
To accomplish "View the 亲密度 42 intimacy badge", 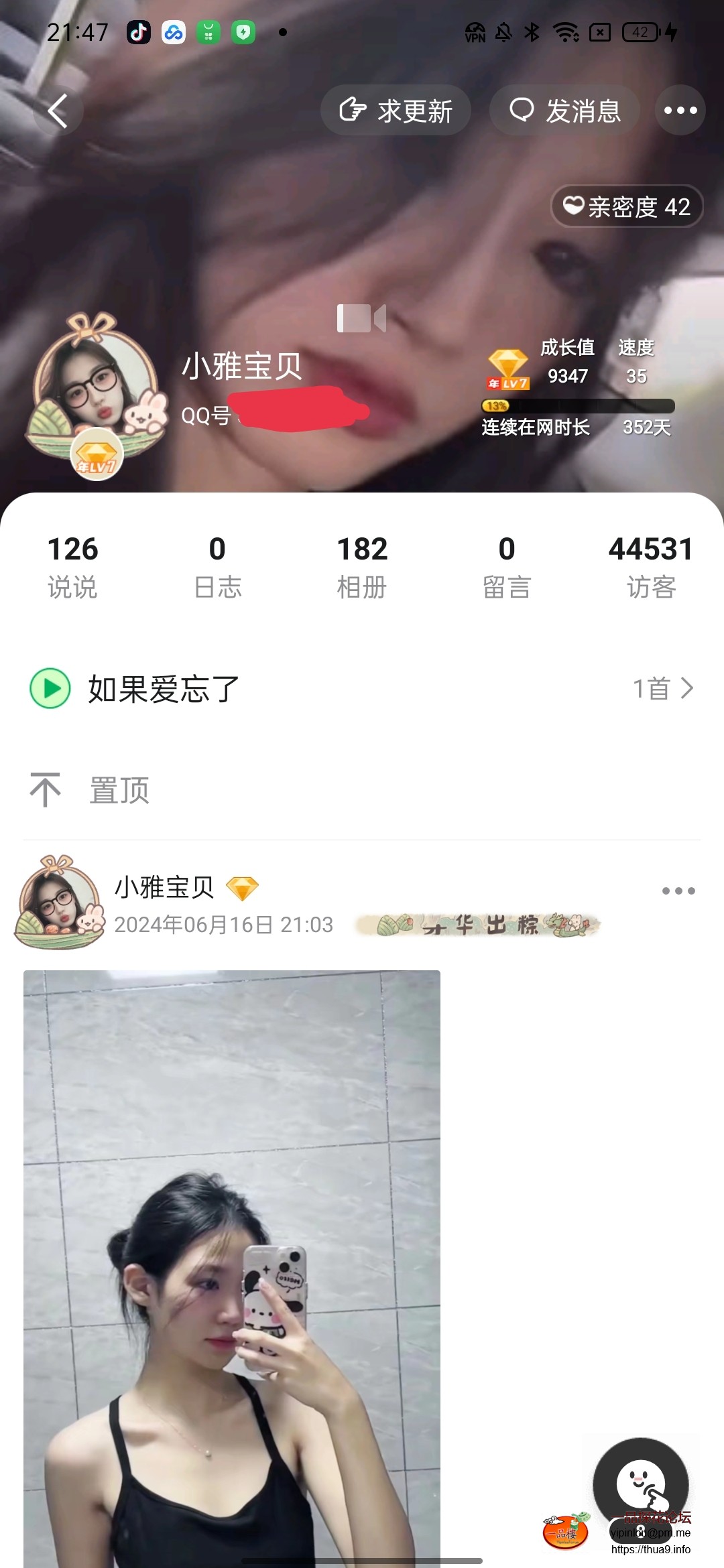I will pyautogui.click(x=626, y=206).
